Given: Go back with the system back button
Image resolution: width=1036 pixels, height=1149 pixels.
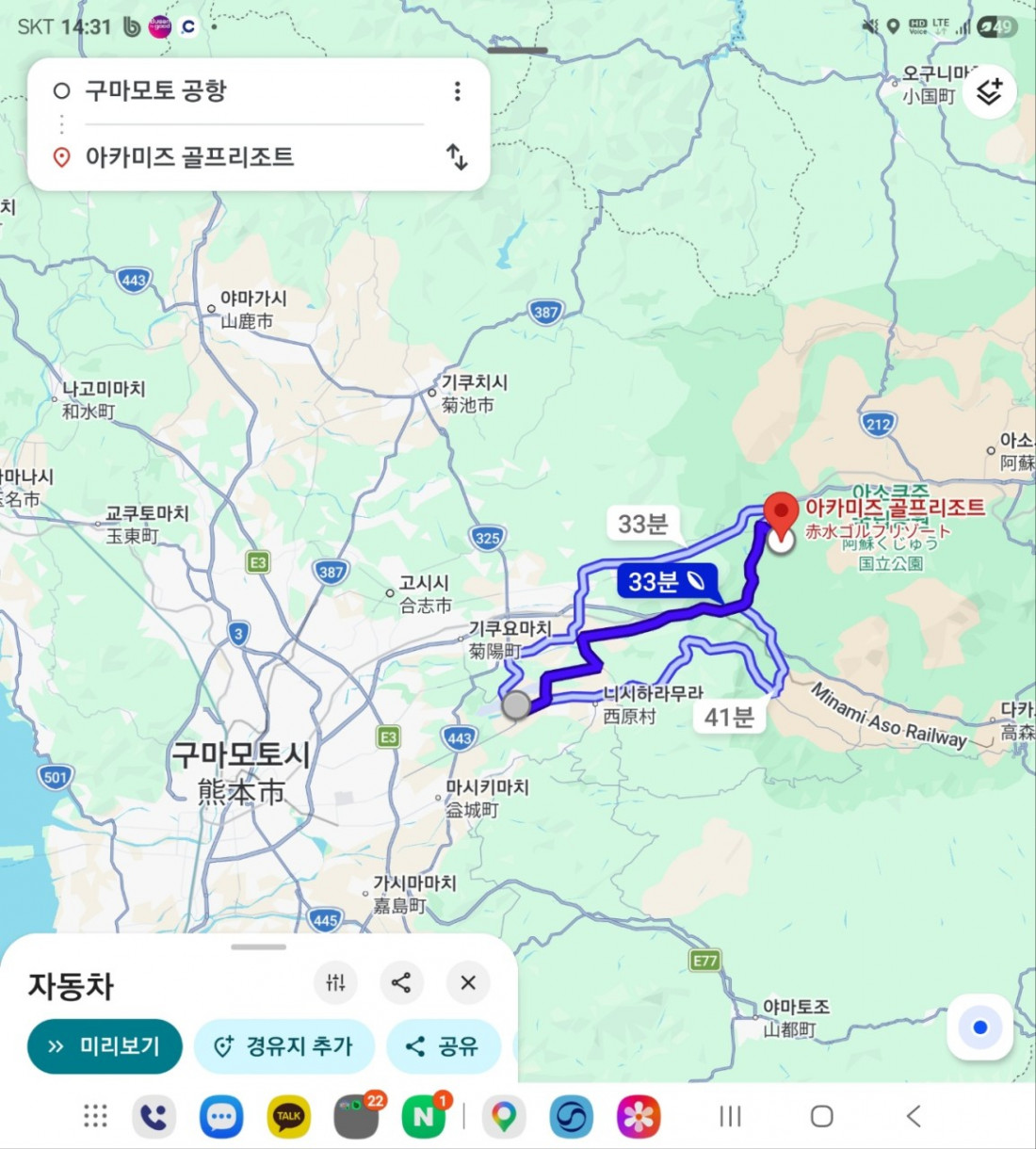Looking at the screenshot, I should coord(913,1117).
